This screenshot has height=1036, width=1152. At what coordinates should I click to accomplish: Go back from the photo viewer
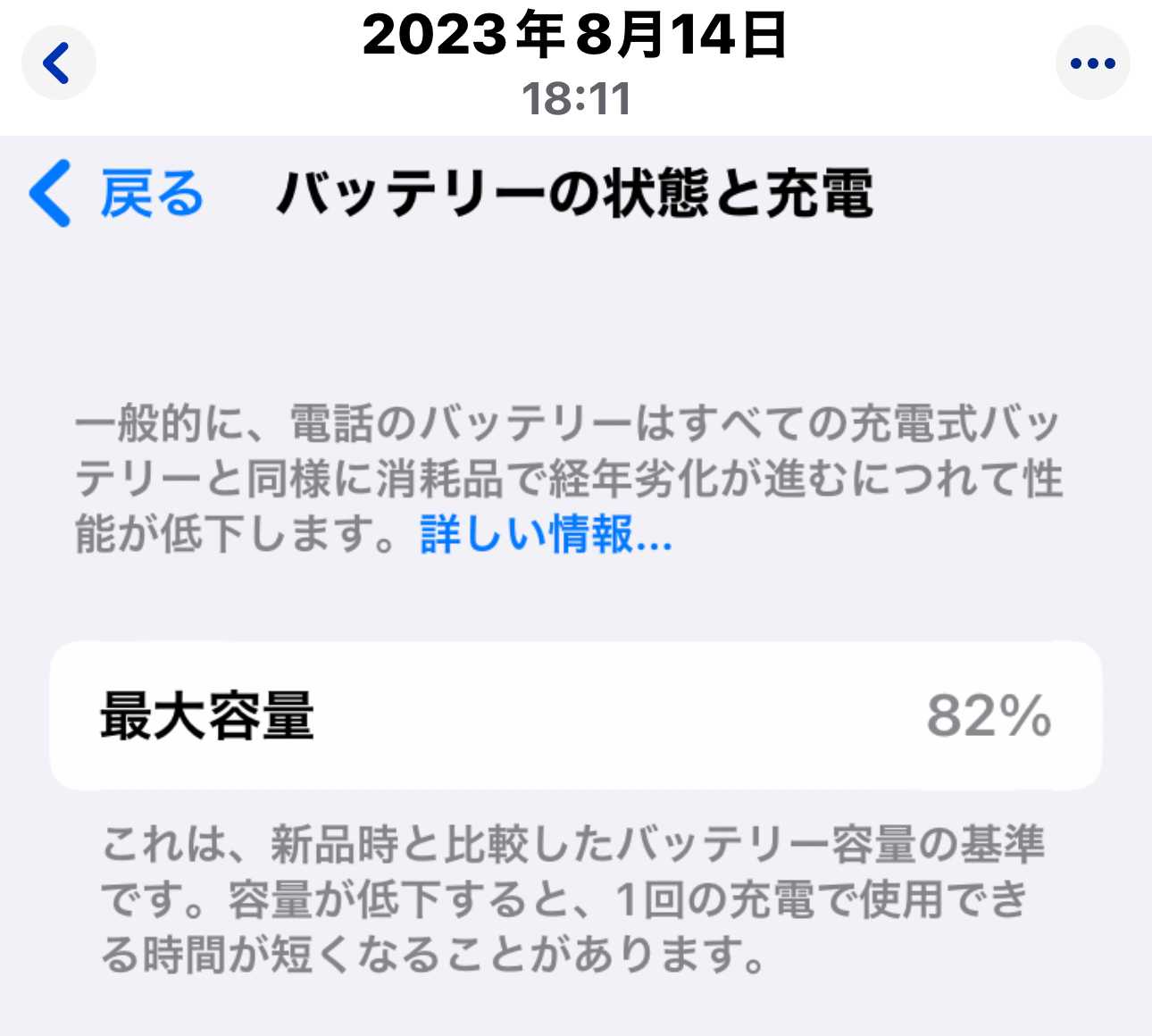click(x=58, y=63)
